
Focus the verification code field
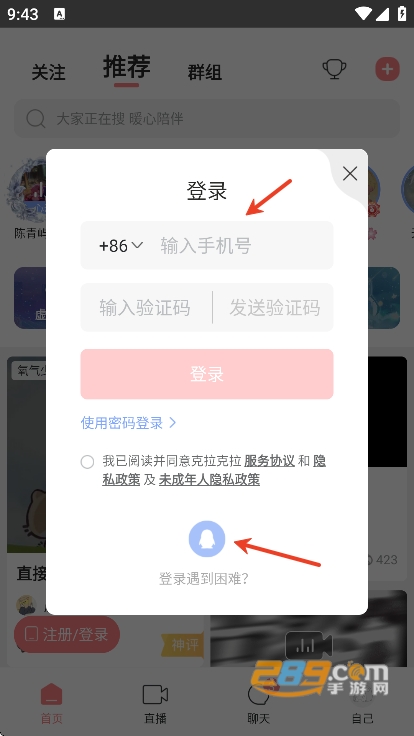[145, 307]
